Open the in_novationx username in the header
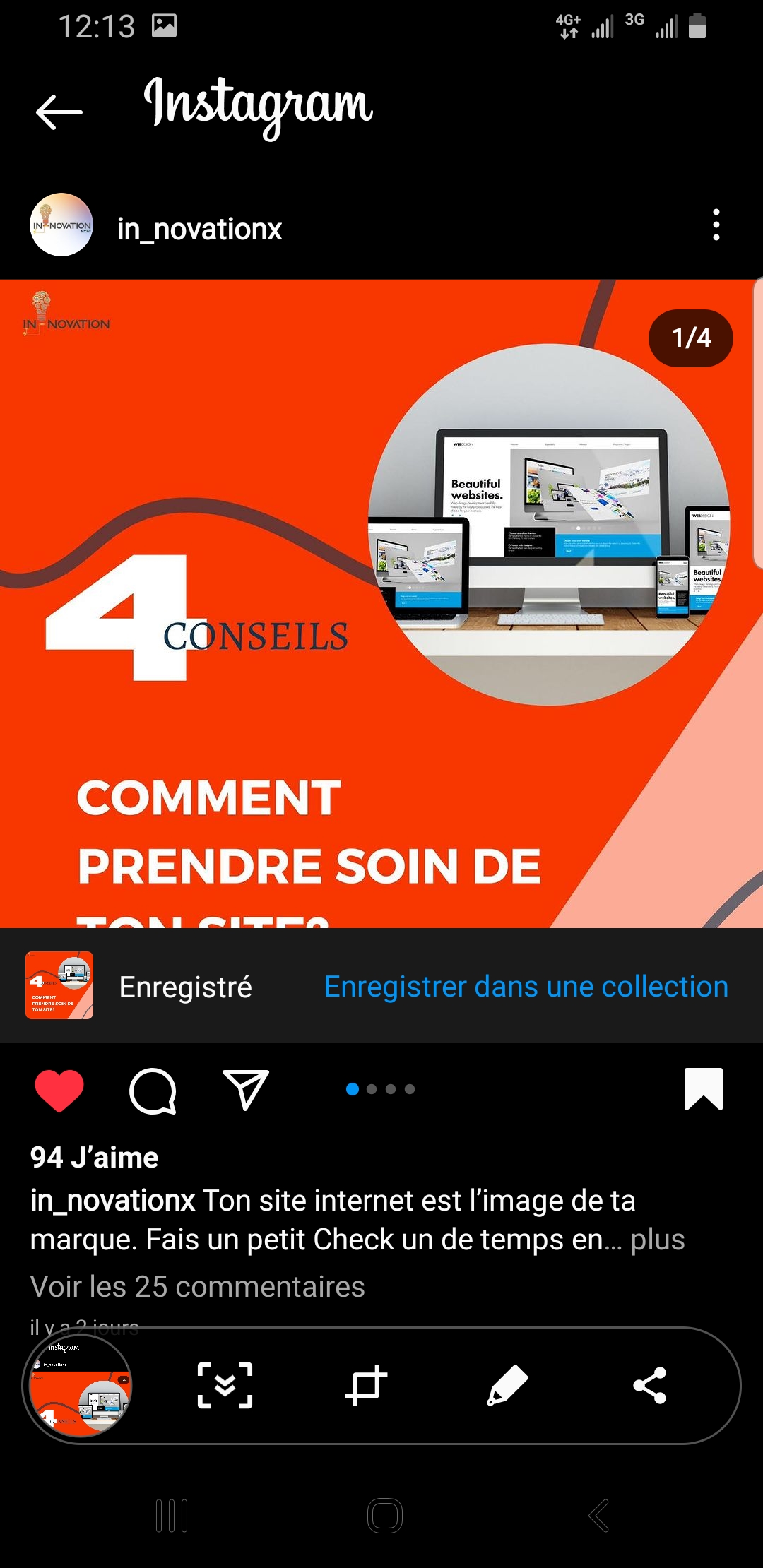This screenshot has width=763, height=1568. (x=199, y=230)
